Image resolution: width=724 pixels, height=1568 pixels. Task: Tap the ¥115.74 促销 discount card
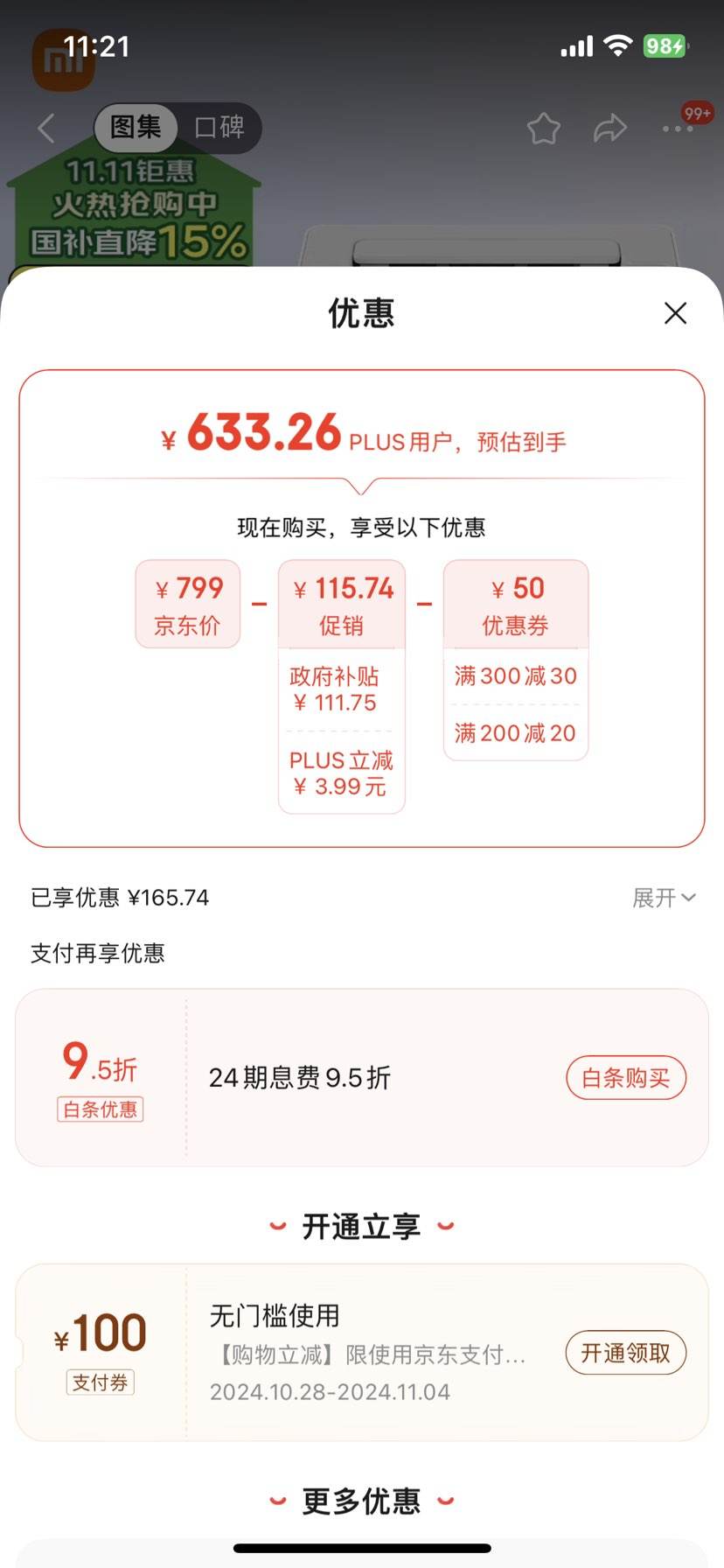click(341, 604)
